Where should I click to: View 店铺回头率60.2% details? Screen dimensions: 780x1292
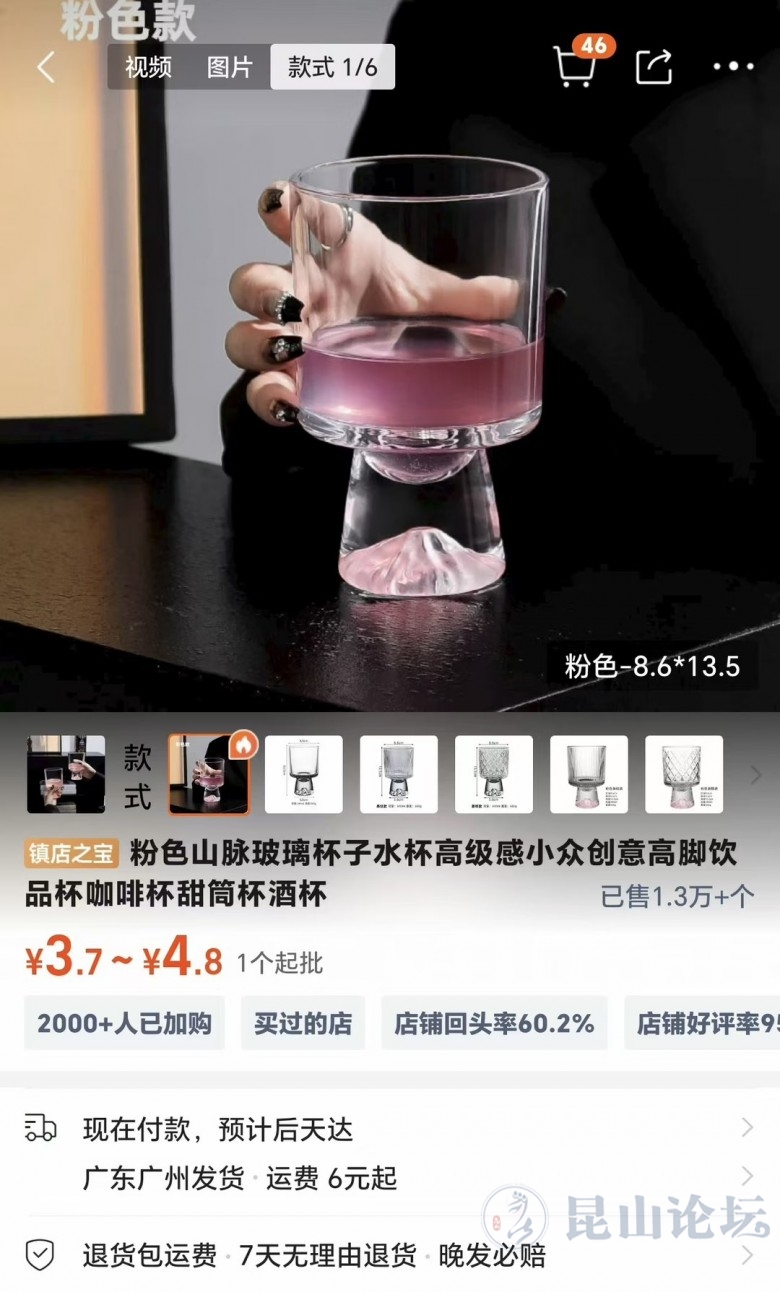click(494, 1023)
